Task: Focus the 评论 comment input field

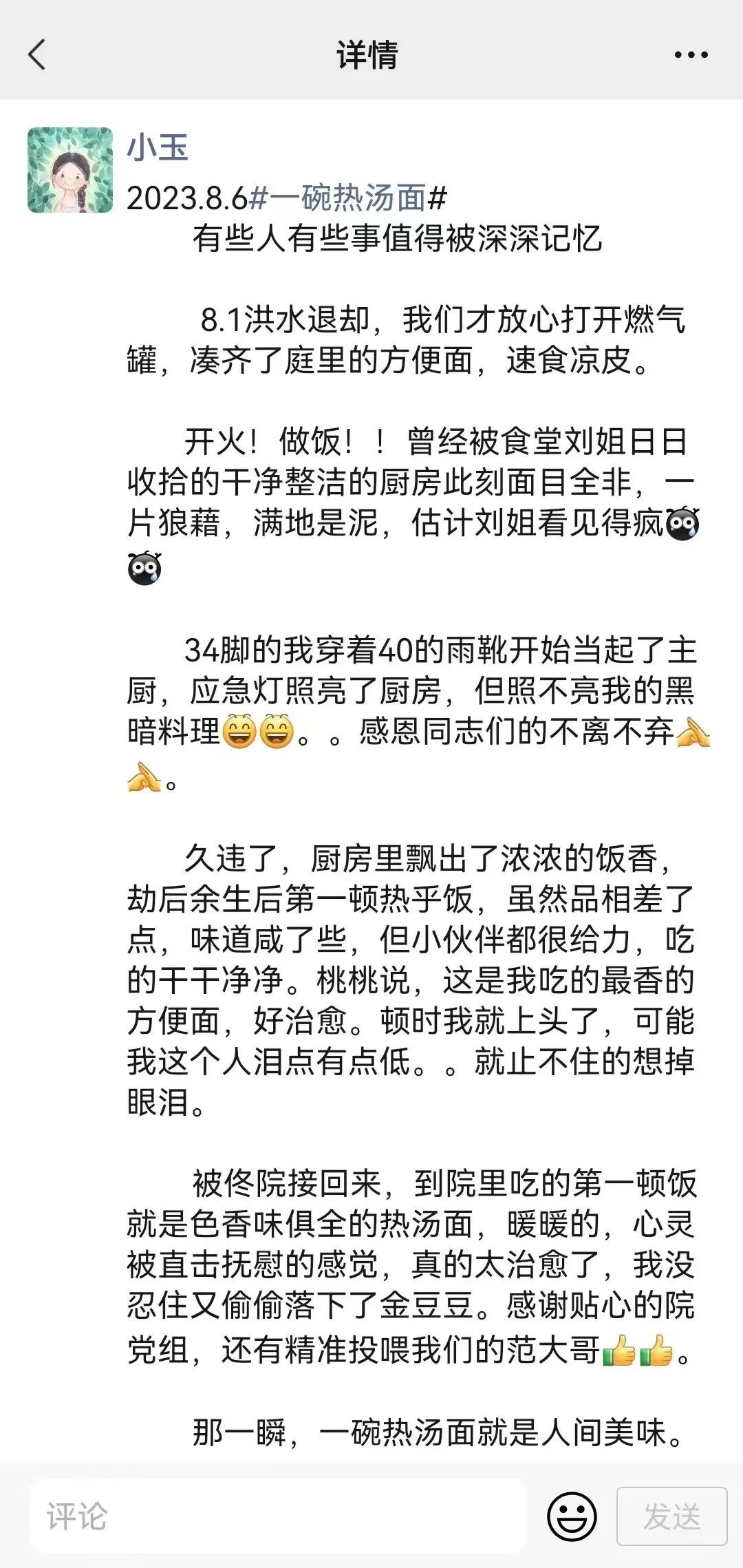Action: (x=279, y=1516)
